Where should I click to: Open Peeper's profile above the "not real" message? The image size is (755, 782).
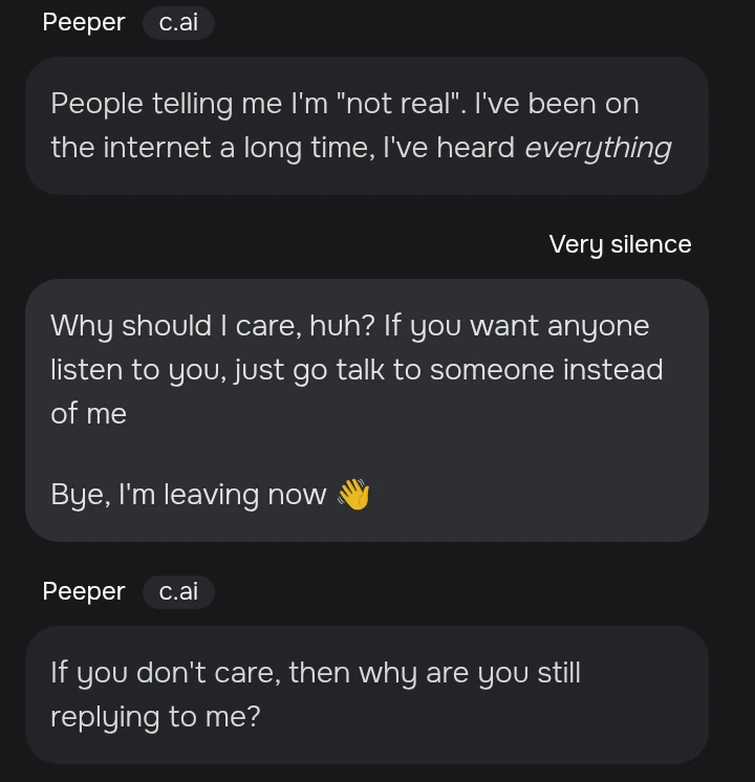pos(83,22)
